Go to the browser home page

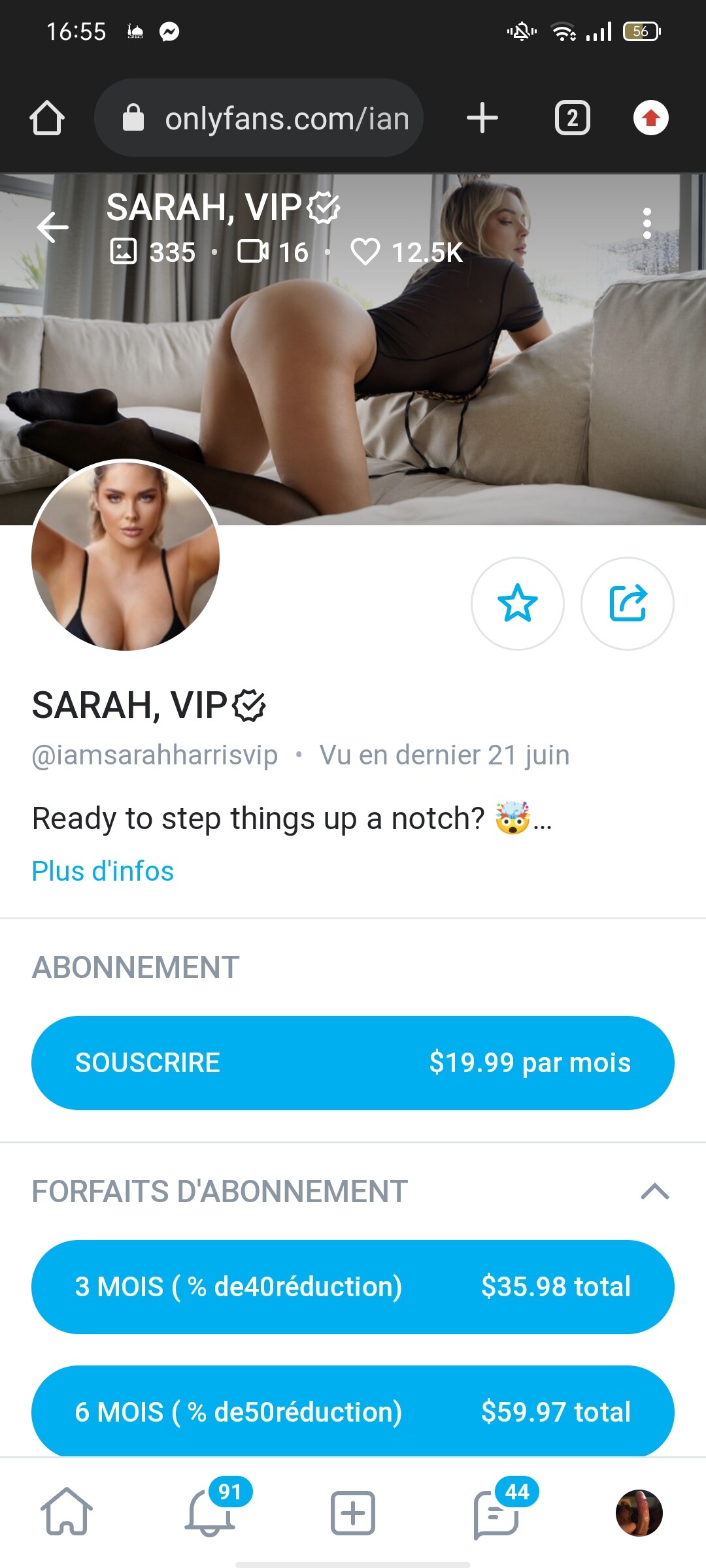coord(47,118)
